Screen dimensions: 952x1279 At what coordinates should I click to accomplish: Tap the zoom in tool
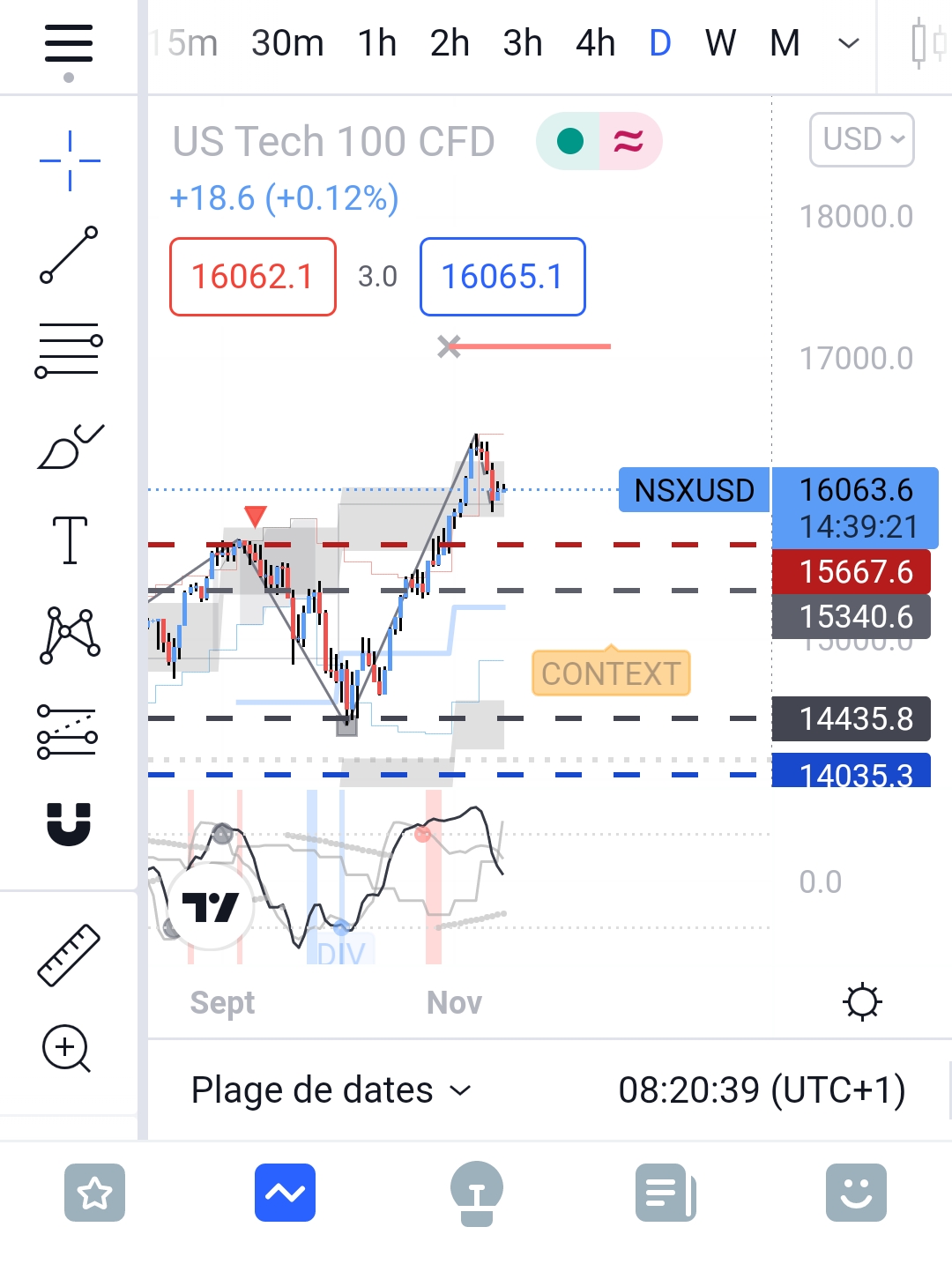click(66, 1048)
